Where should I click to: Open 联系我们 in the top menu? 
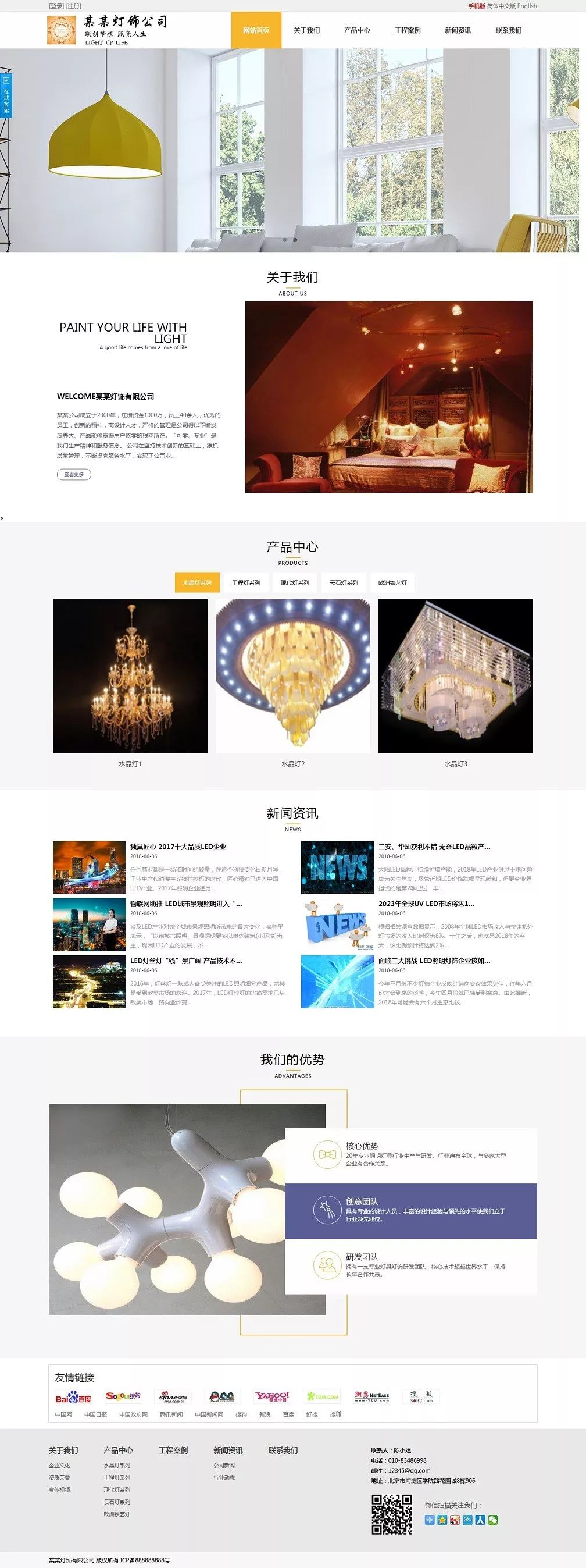508,30
